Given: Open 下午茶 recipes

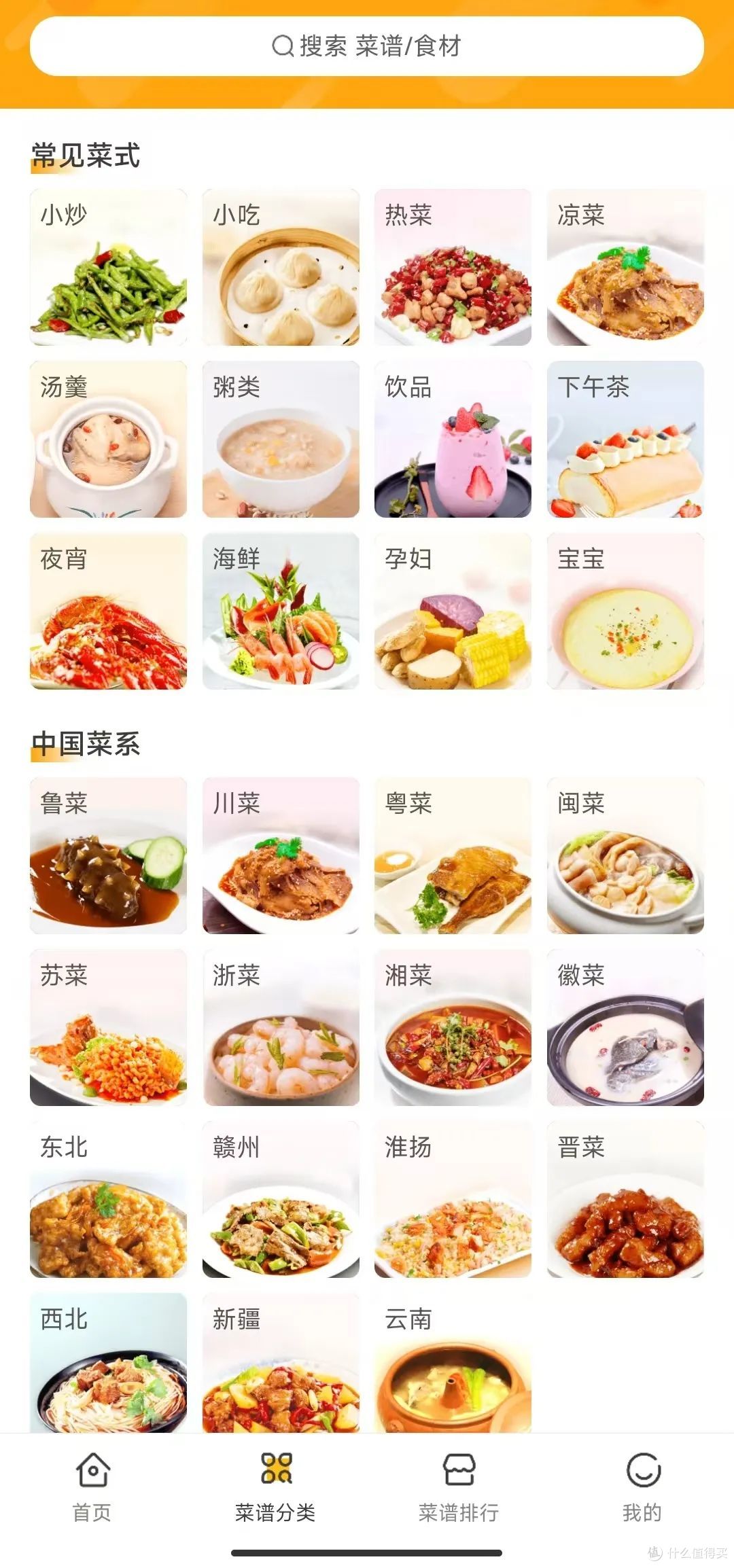Looking at the screenshot, I should coord(625,439).
